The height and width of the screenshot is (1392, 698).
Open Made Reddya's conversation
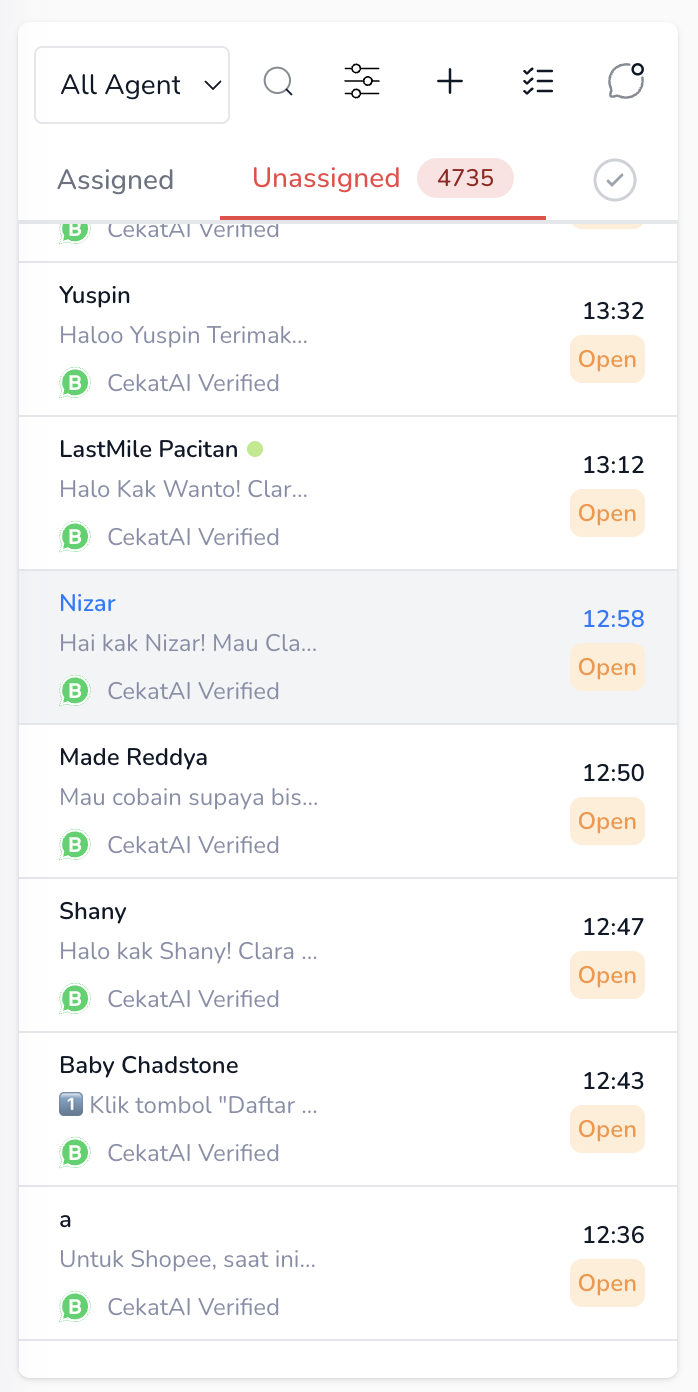[300, 801]
